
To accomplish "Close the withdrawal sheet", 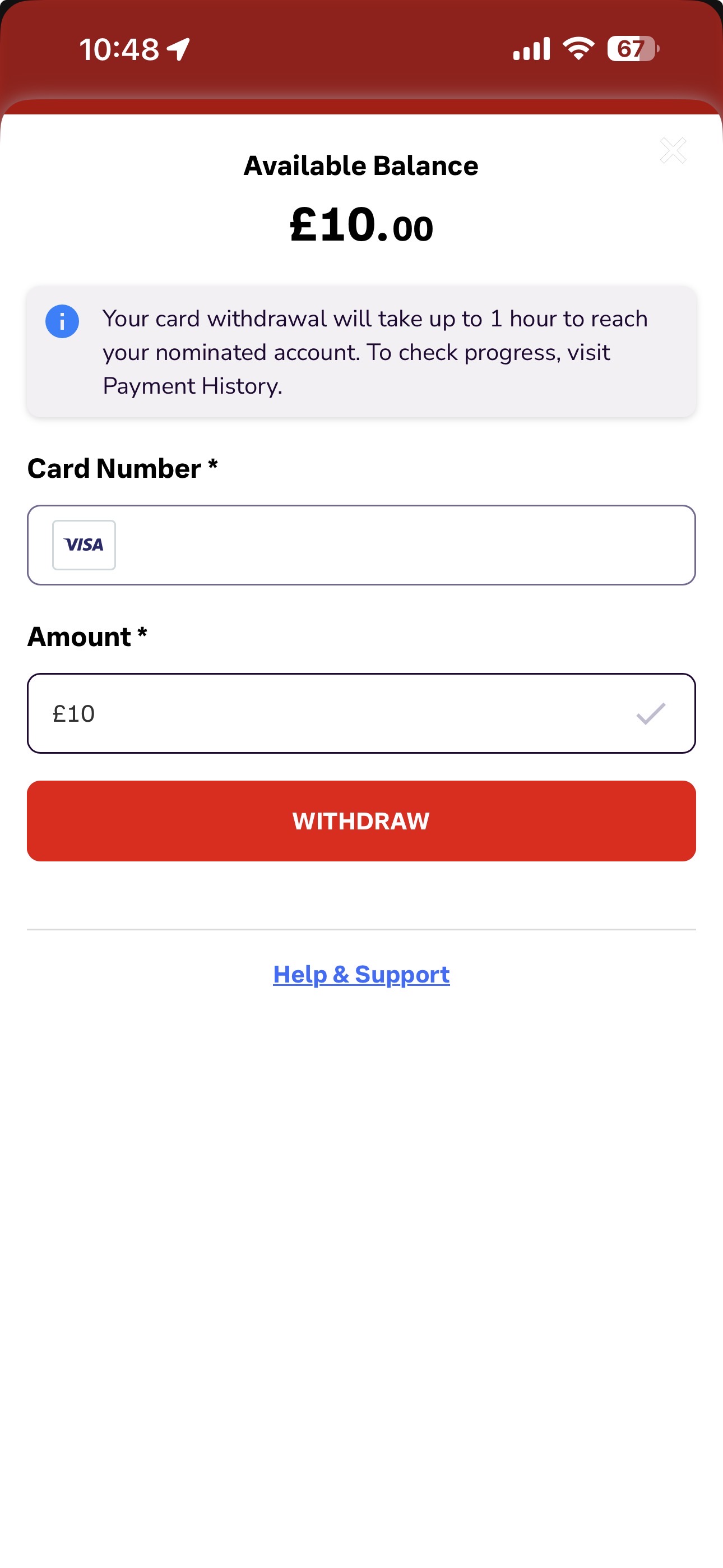I will [673, 150].
